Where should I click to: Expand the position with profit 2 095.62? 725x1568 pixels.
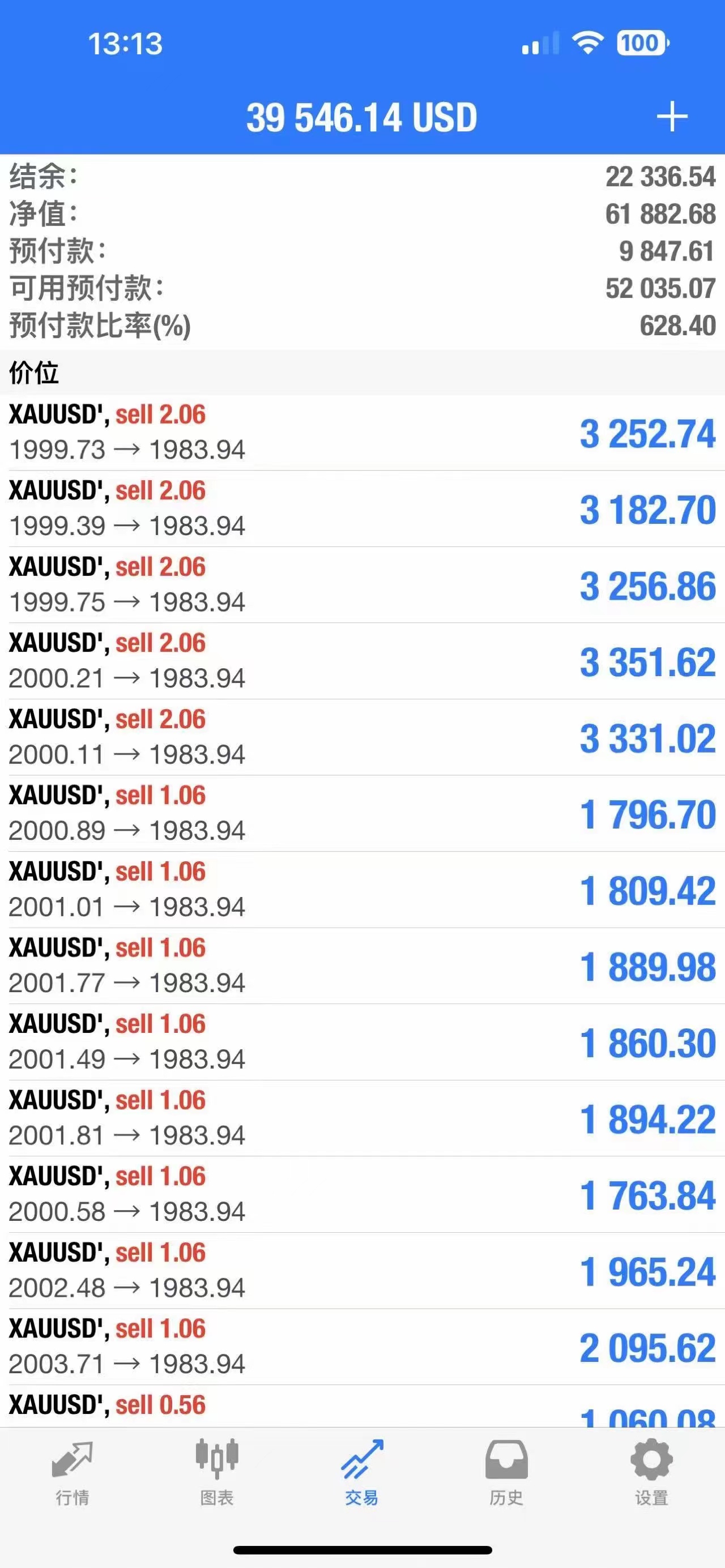(x=362, y=1347)
